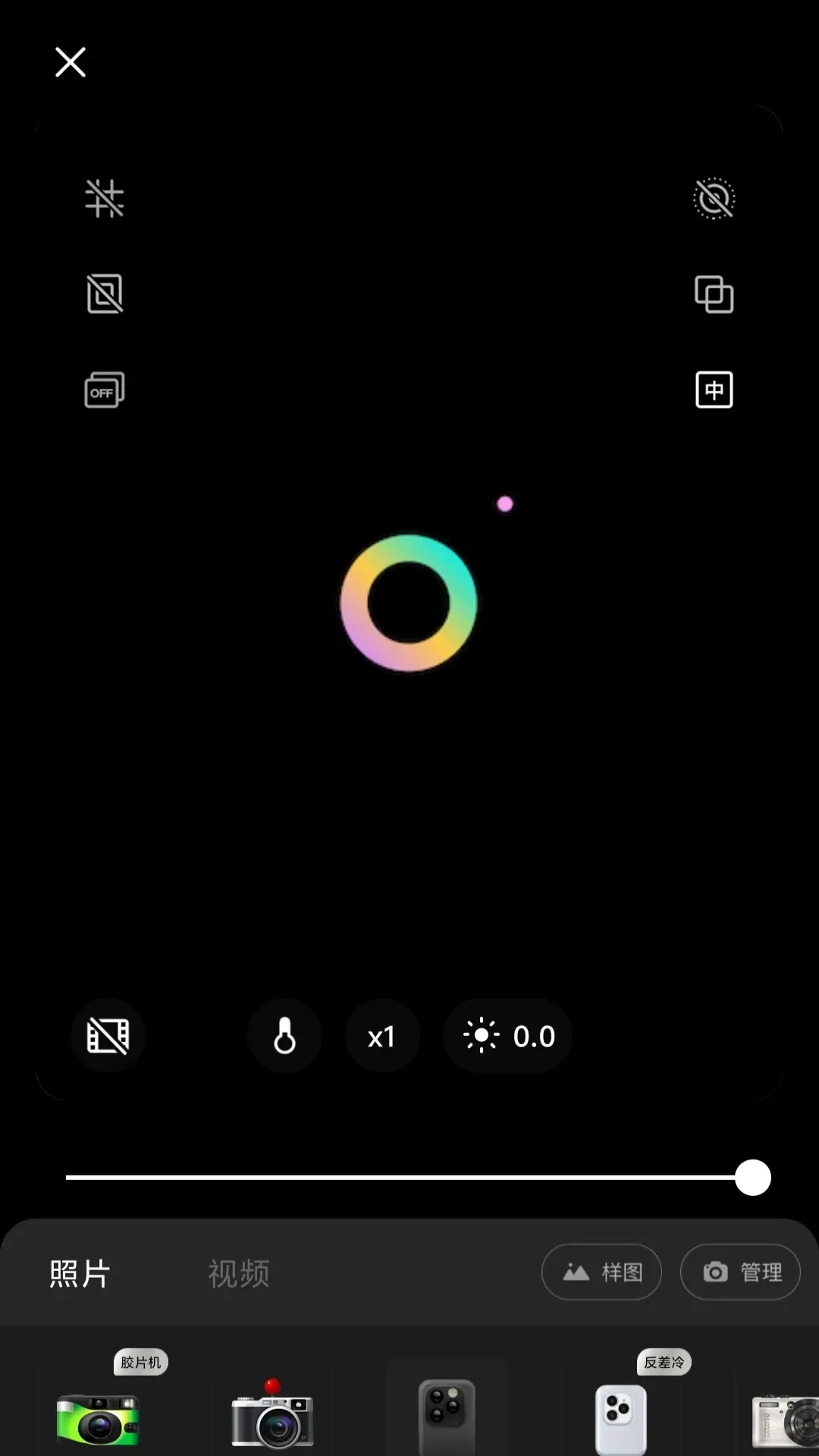Tap the self-timer off icon
819x1456 pixels.
714,199
